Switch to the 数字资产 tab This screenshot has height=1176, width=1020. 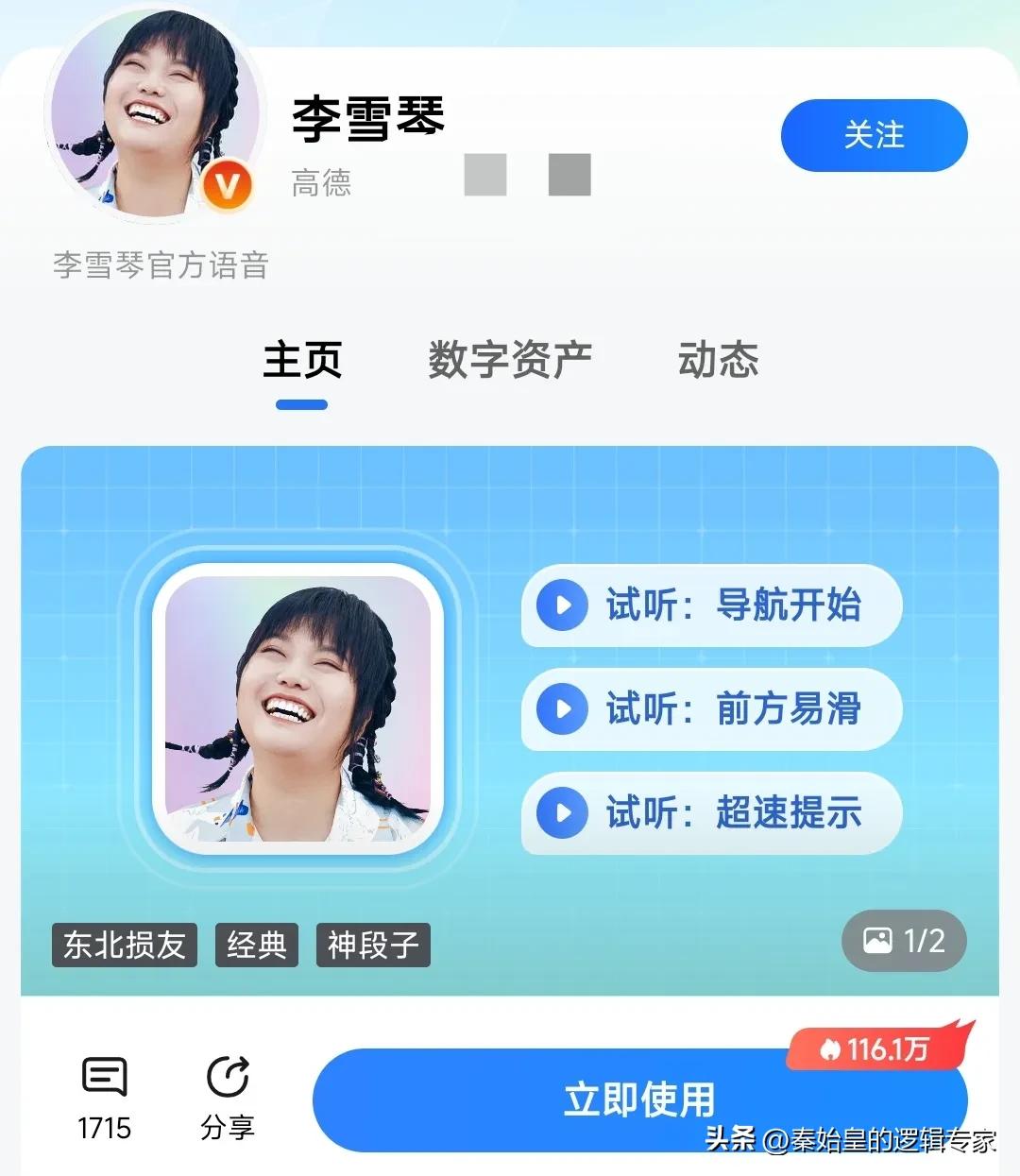(510, 360)
